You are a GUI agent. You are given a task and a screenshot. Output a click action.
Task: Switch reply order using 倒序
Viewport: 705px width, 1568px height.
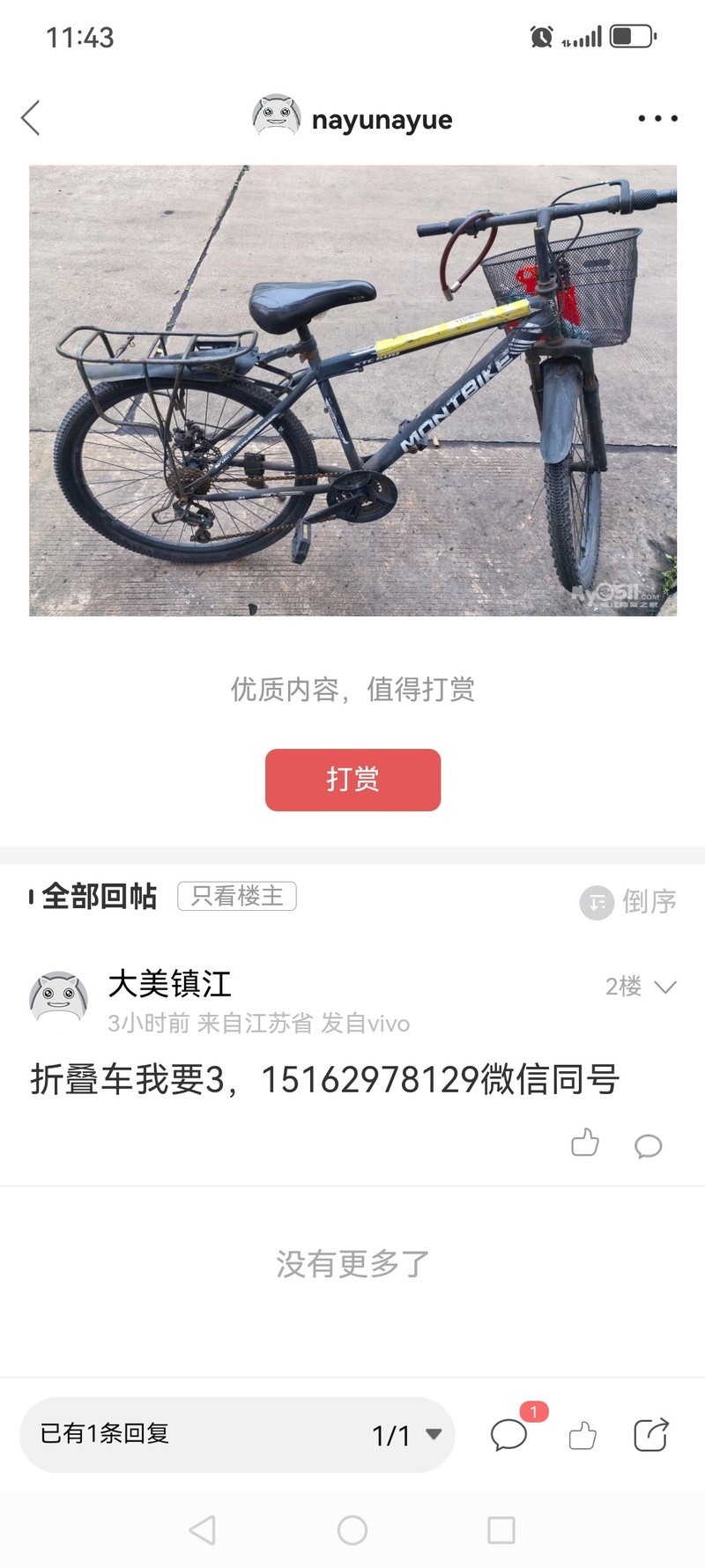[628, 901]
